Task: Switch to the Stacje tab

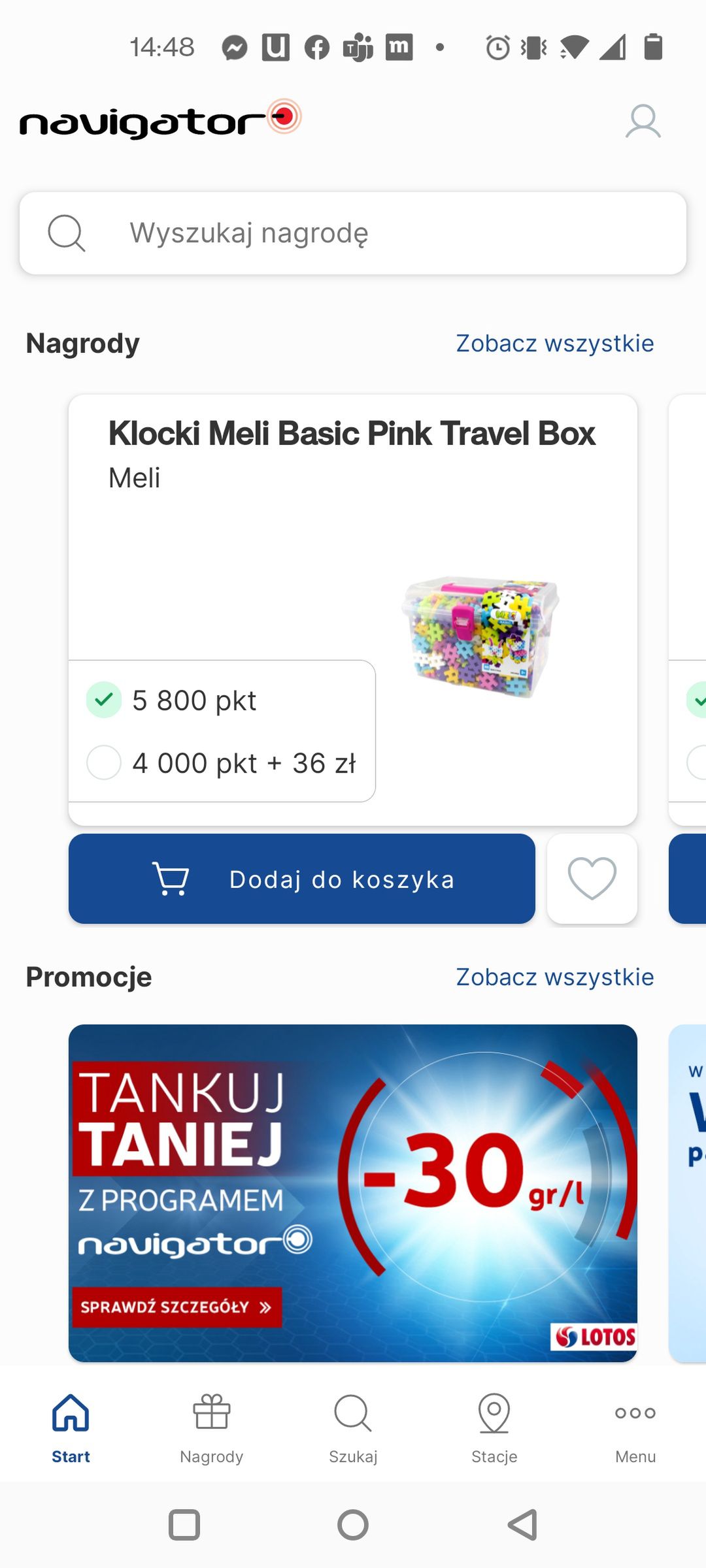Action: [494, 1429]
